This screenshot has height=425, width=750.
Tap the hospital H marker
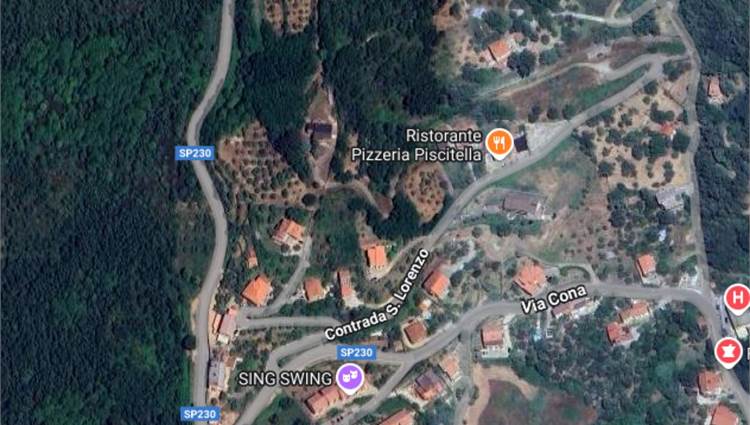click(x=737, y=297)
